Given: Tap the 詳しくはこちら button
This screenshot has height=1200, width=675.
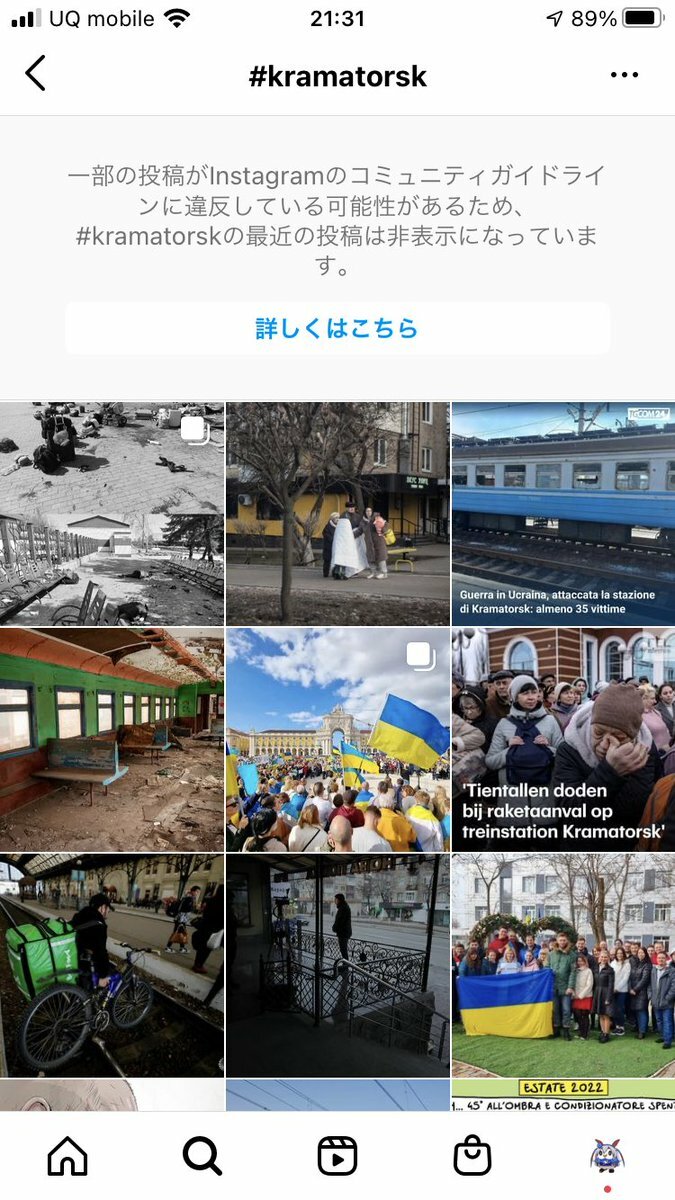Looking at the screenshot, I should pyautogui.click(x=337, y=328).
